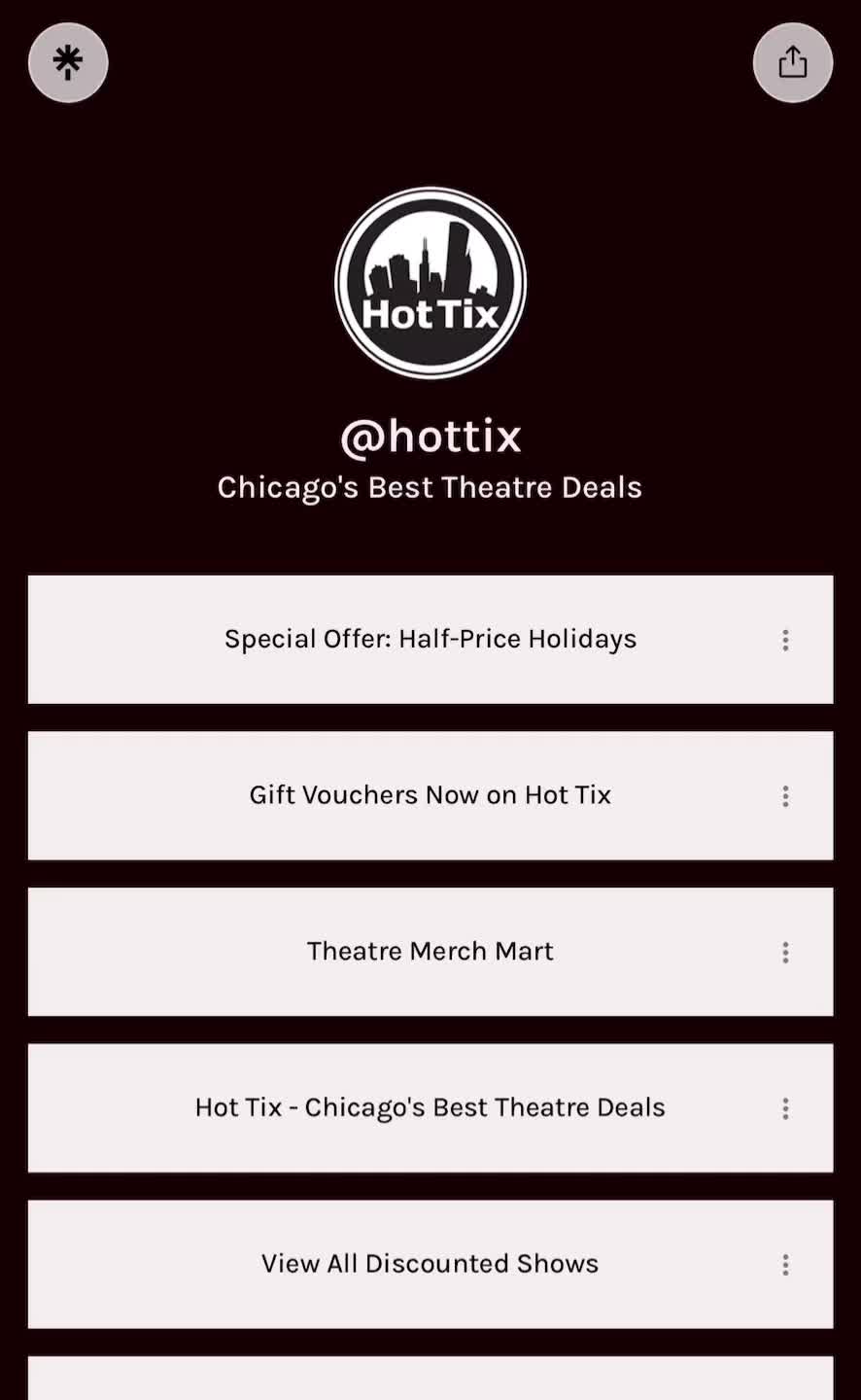Open options for Gift Vouchers link
The image size is (861, 1400).
785,796
